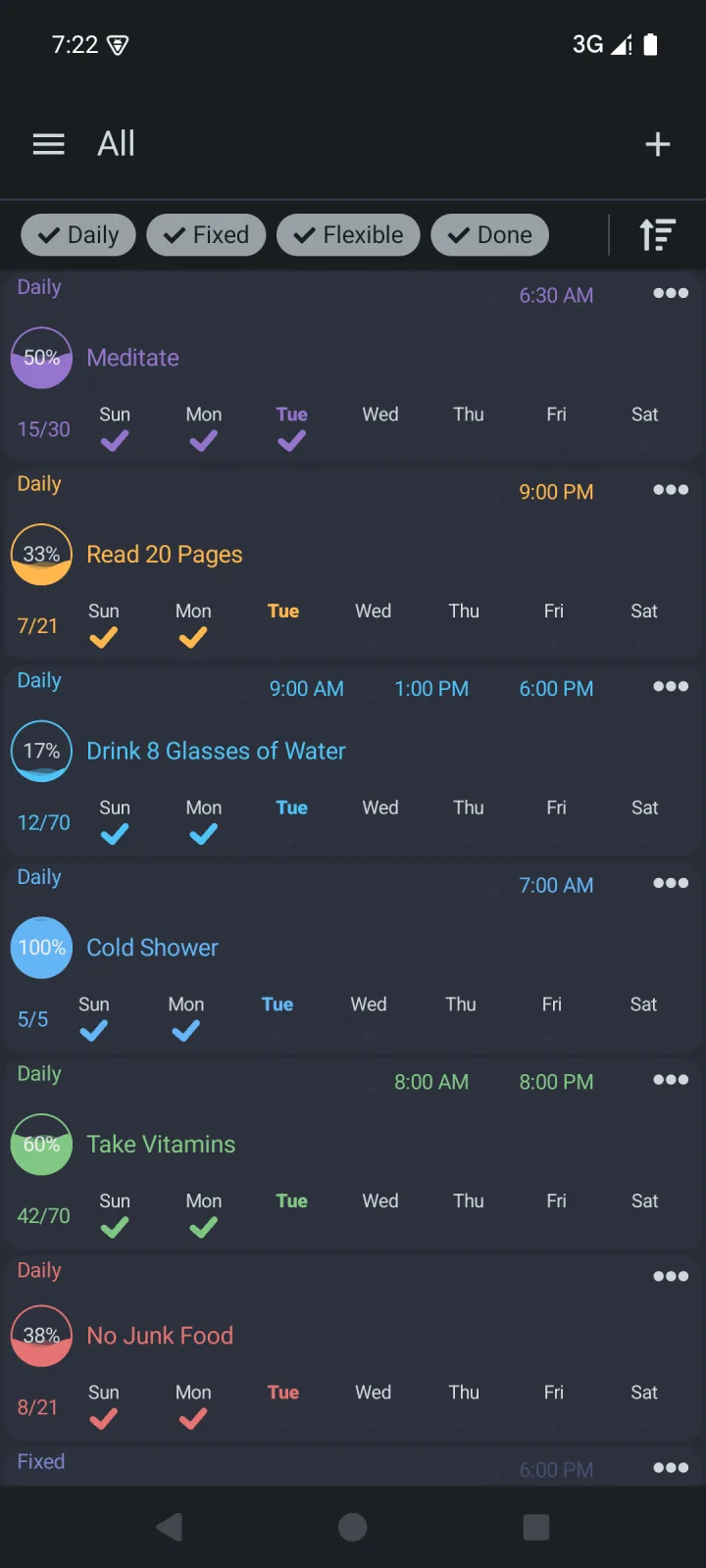
Task: Open the Meditate habit
Action: (132, 358)
